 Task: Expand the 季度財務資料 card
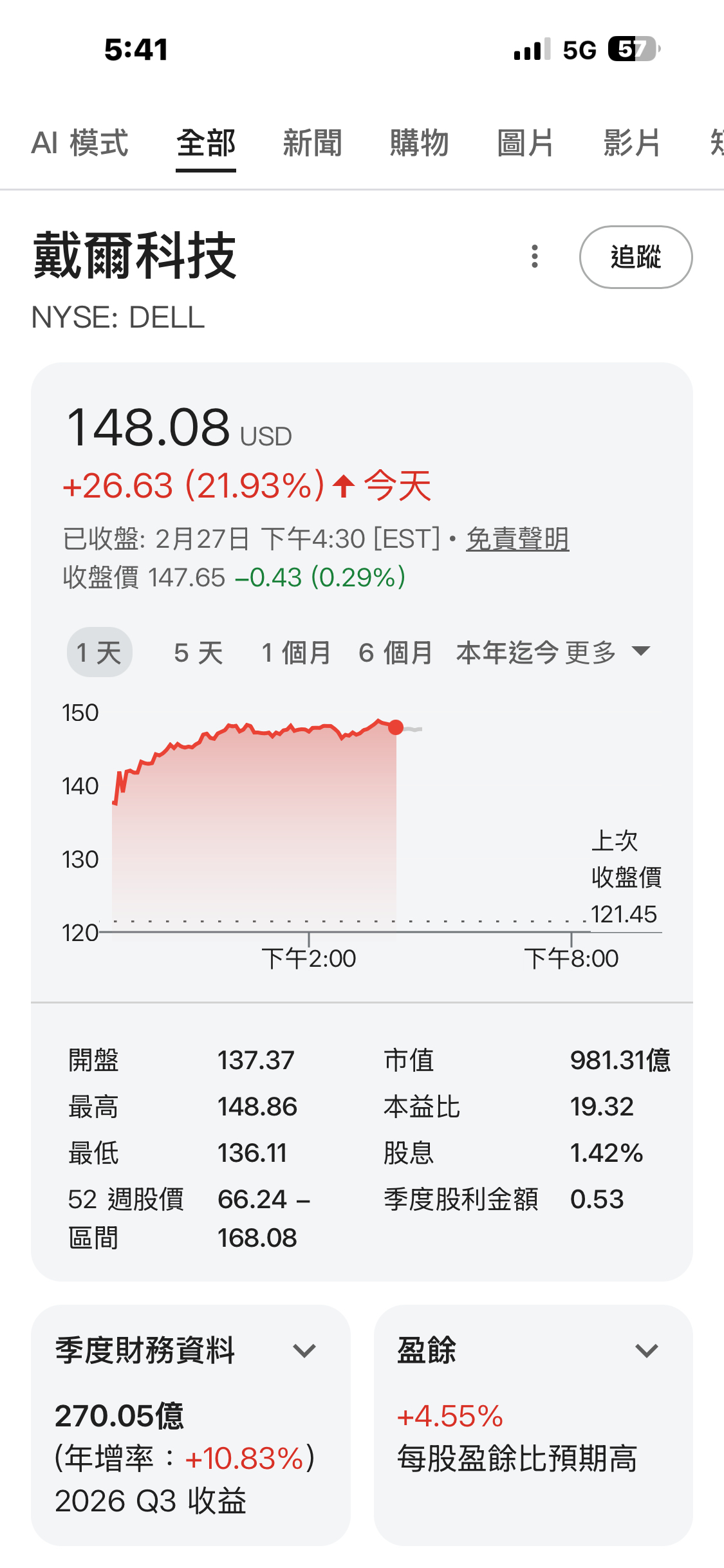coord(305,1350)
